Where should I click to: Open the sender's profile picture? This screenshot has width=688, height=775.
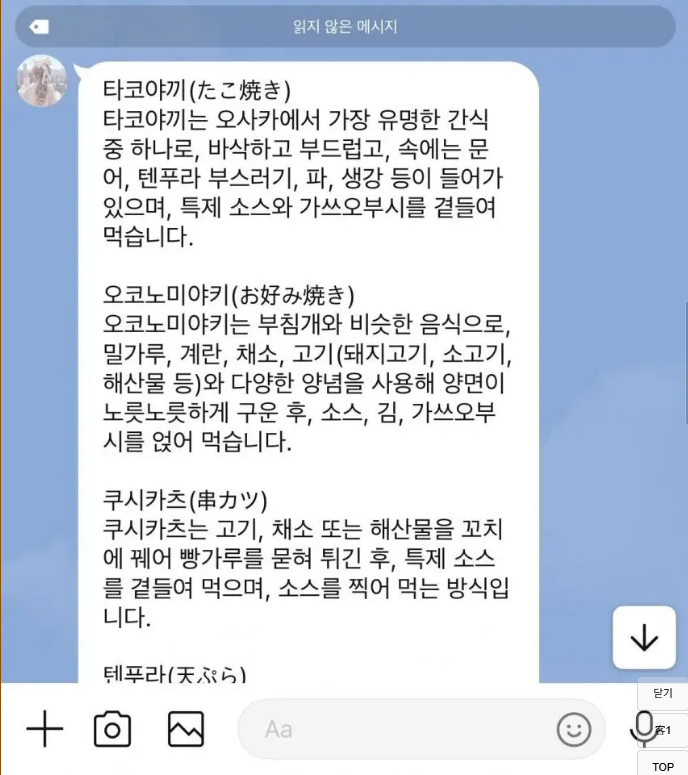pos(43,82)
